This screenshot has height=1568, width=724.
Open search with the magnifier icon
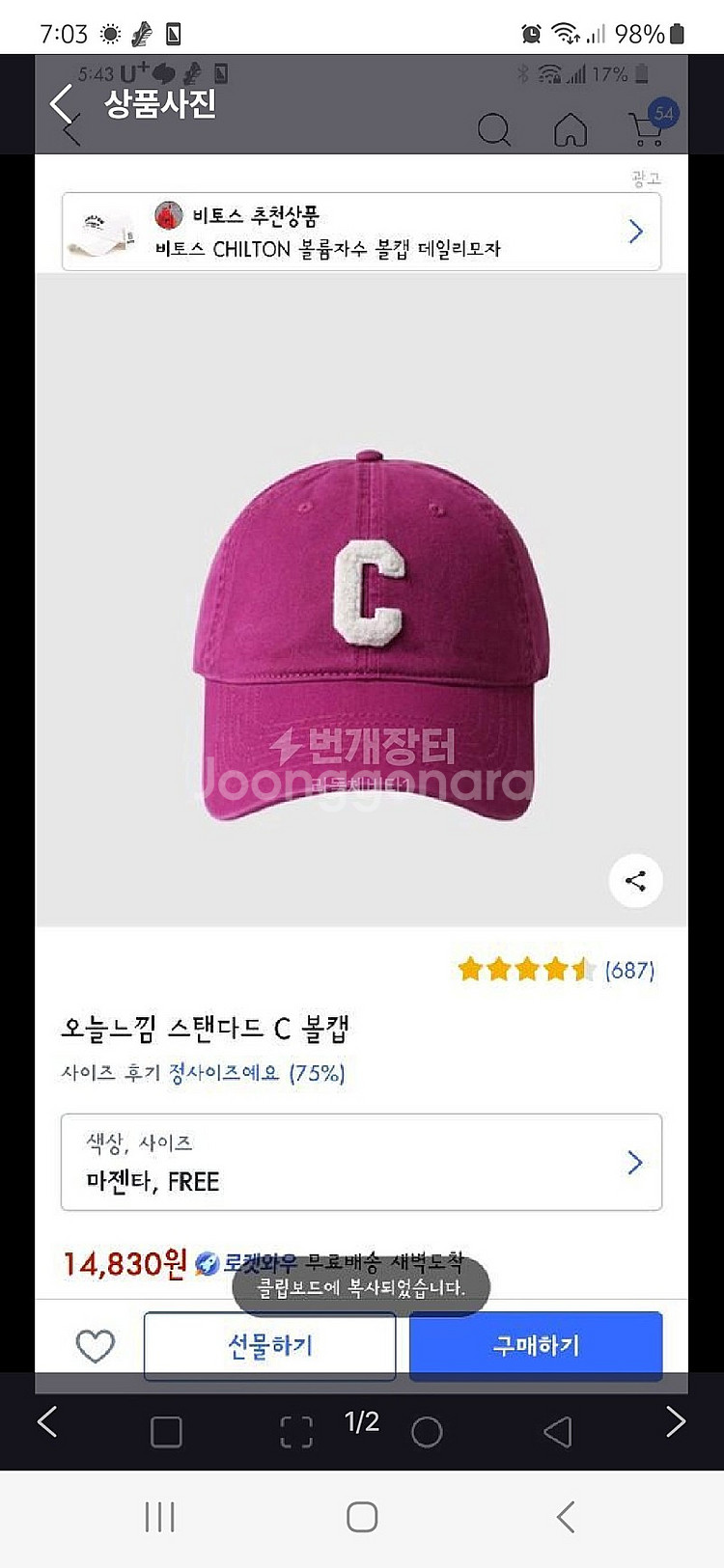coord(495,128)
